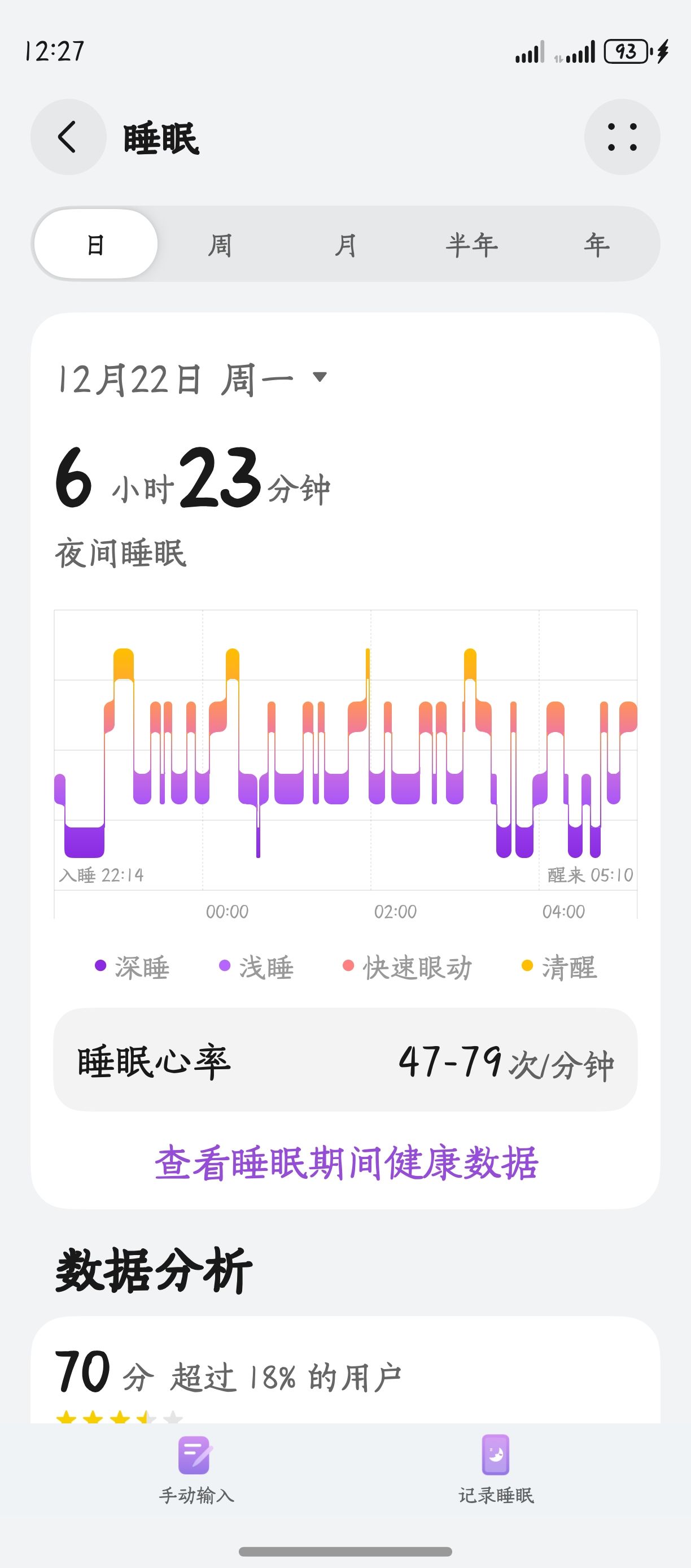The height and width of the screenshot is (1568, 691).
Task: Switch to the 月 month view
Action: click(x=345, y=245)
